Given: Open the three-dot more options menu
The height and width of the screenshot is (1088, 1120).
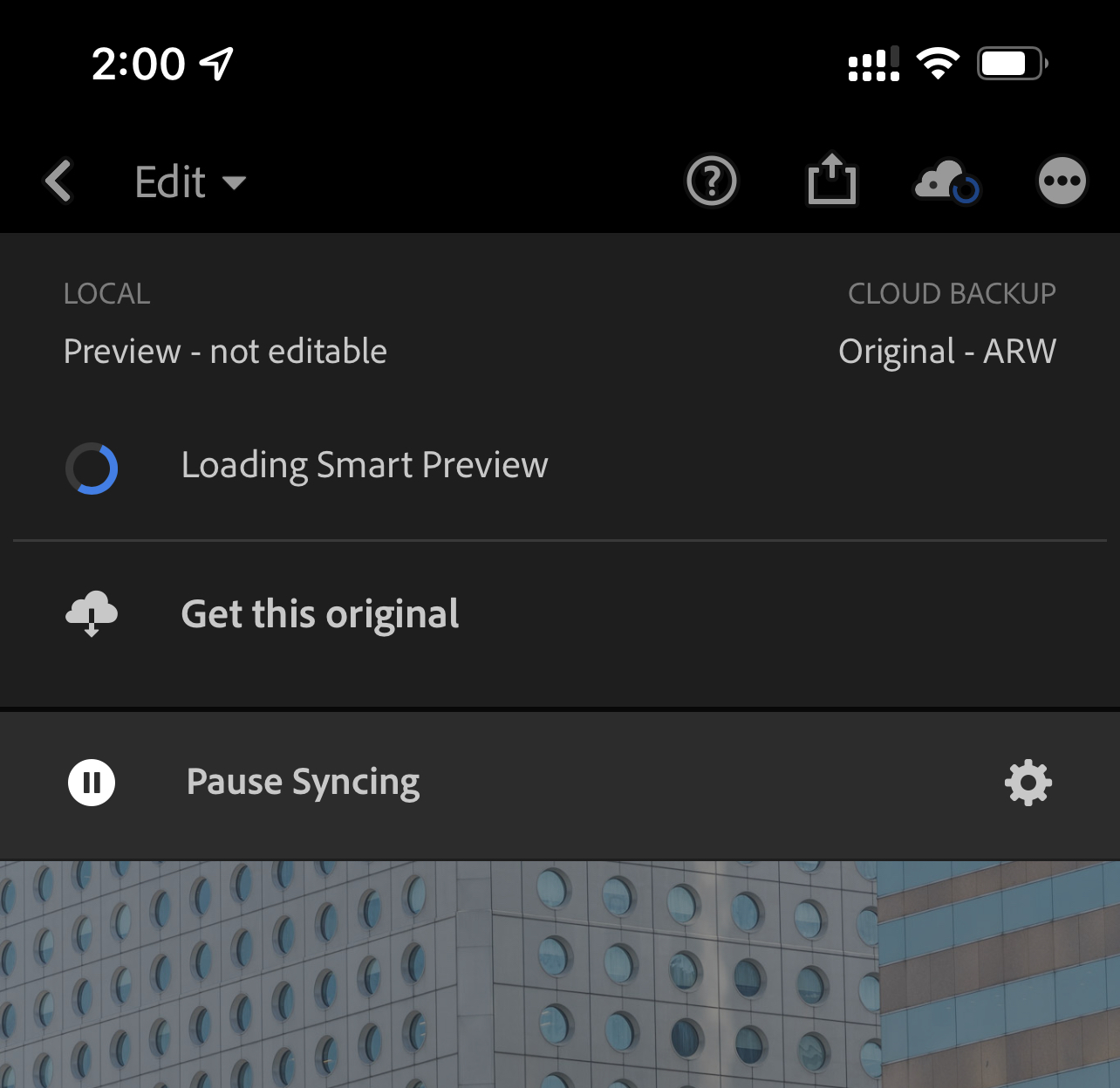Looking at the screenshot, I should [x=1062, y=181].
